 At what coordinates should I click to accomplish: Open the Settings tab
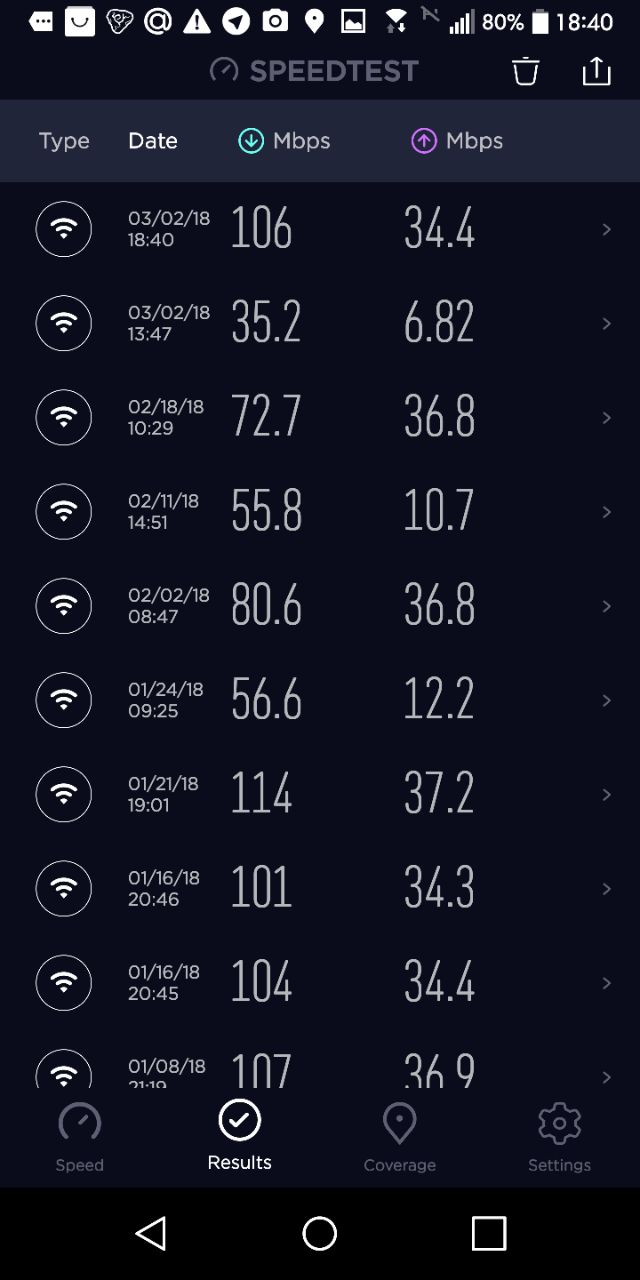point(560,1138)
